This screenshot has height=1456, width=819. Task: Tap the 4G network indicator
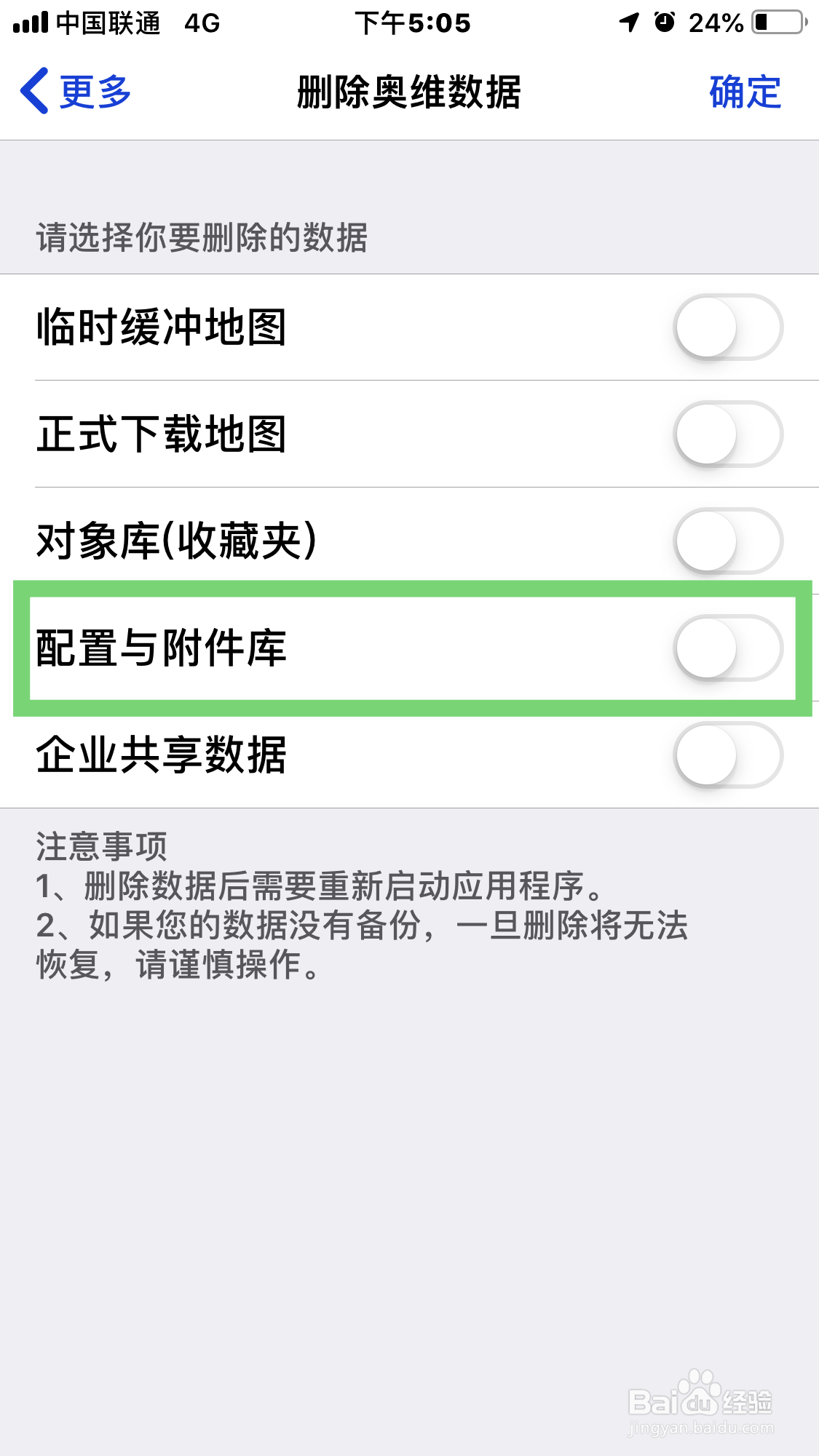click(x=201, y=22)
